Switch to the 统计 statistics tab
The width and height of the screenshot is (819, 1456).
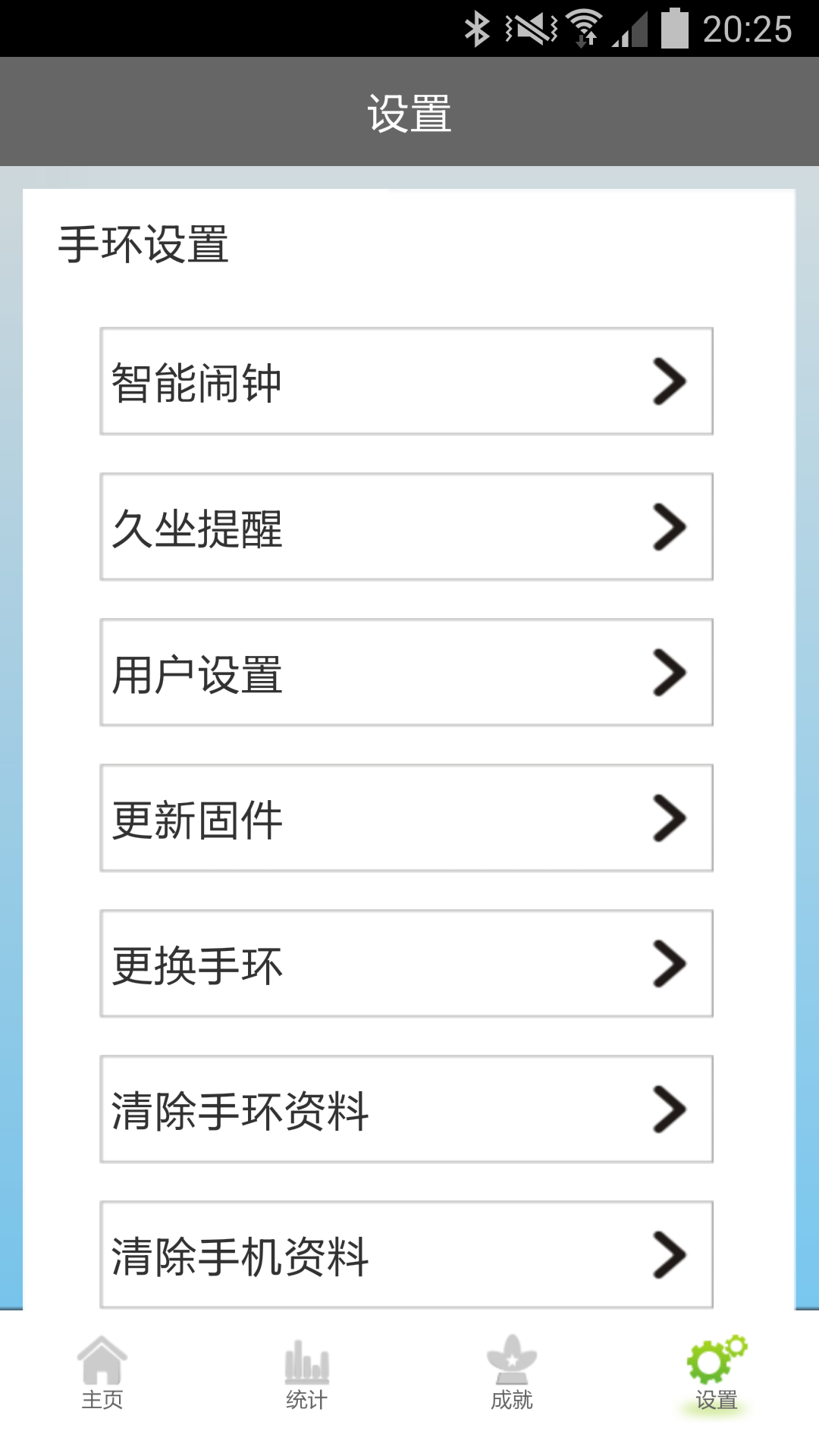click(307, 1373)
